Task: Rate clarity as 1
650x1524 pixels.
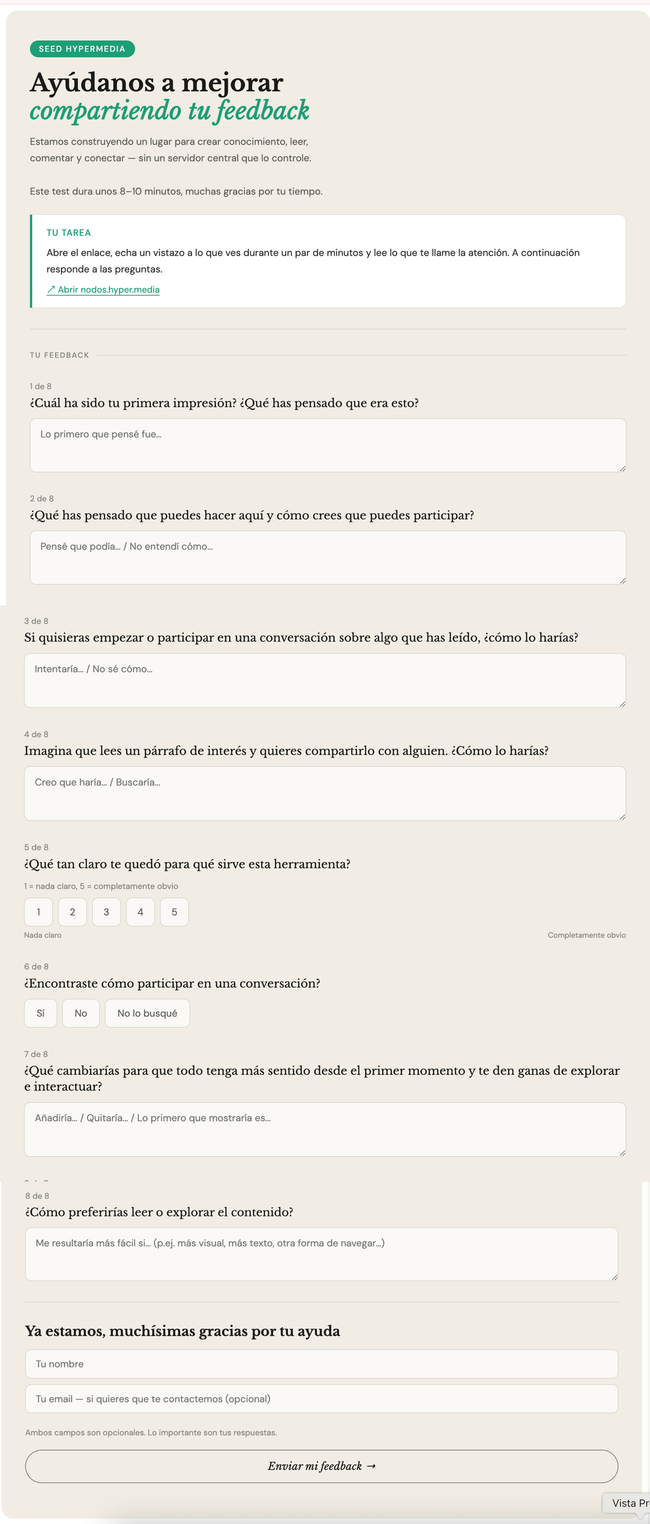Action: click(38, 912)
